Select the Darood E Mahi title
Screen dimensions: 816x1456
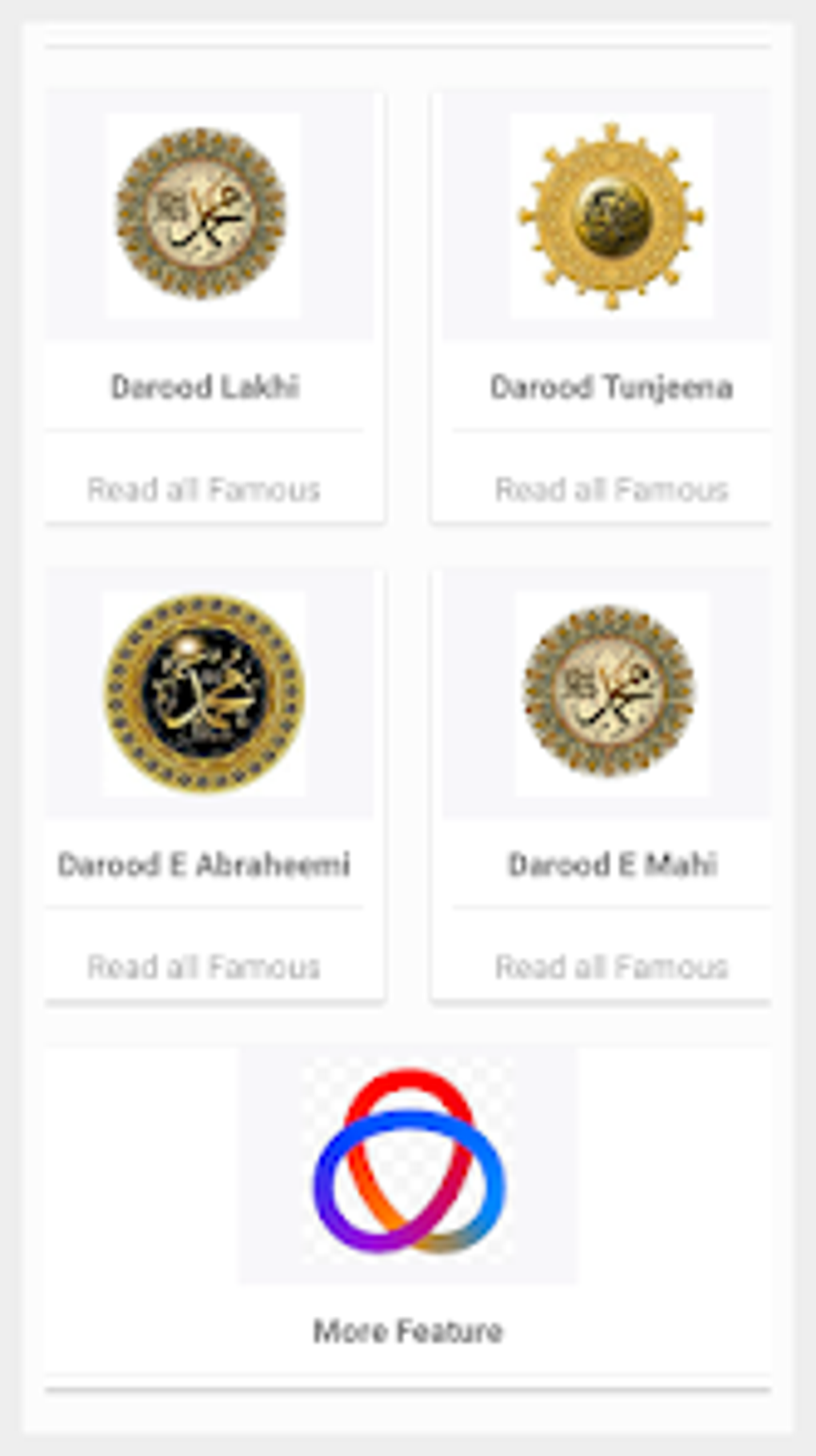click(612, 864)
